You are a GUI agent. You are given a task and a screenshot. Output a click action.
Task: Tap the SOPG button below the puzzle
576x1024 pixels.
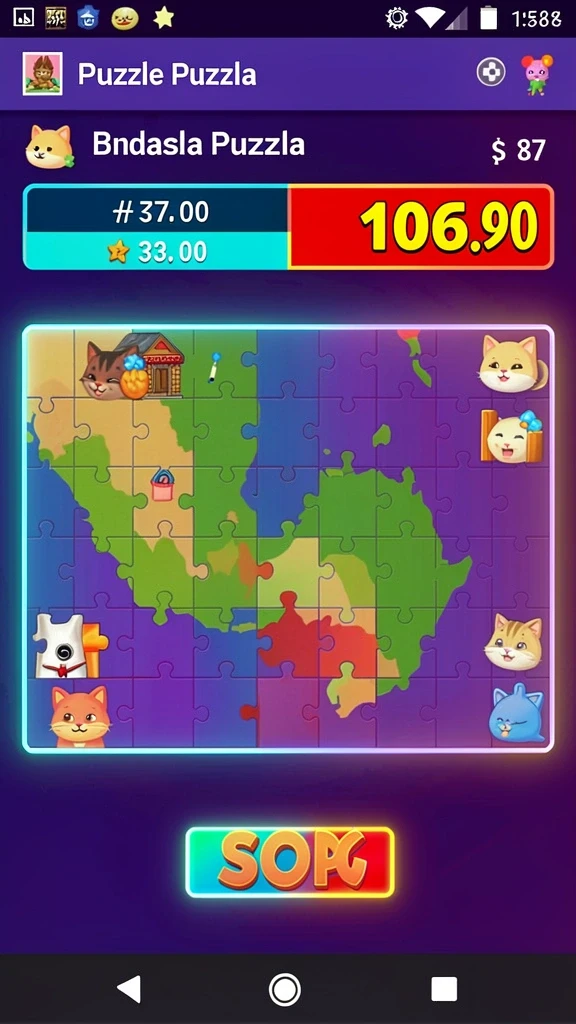coord(290,862)
